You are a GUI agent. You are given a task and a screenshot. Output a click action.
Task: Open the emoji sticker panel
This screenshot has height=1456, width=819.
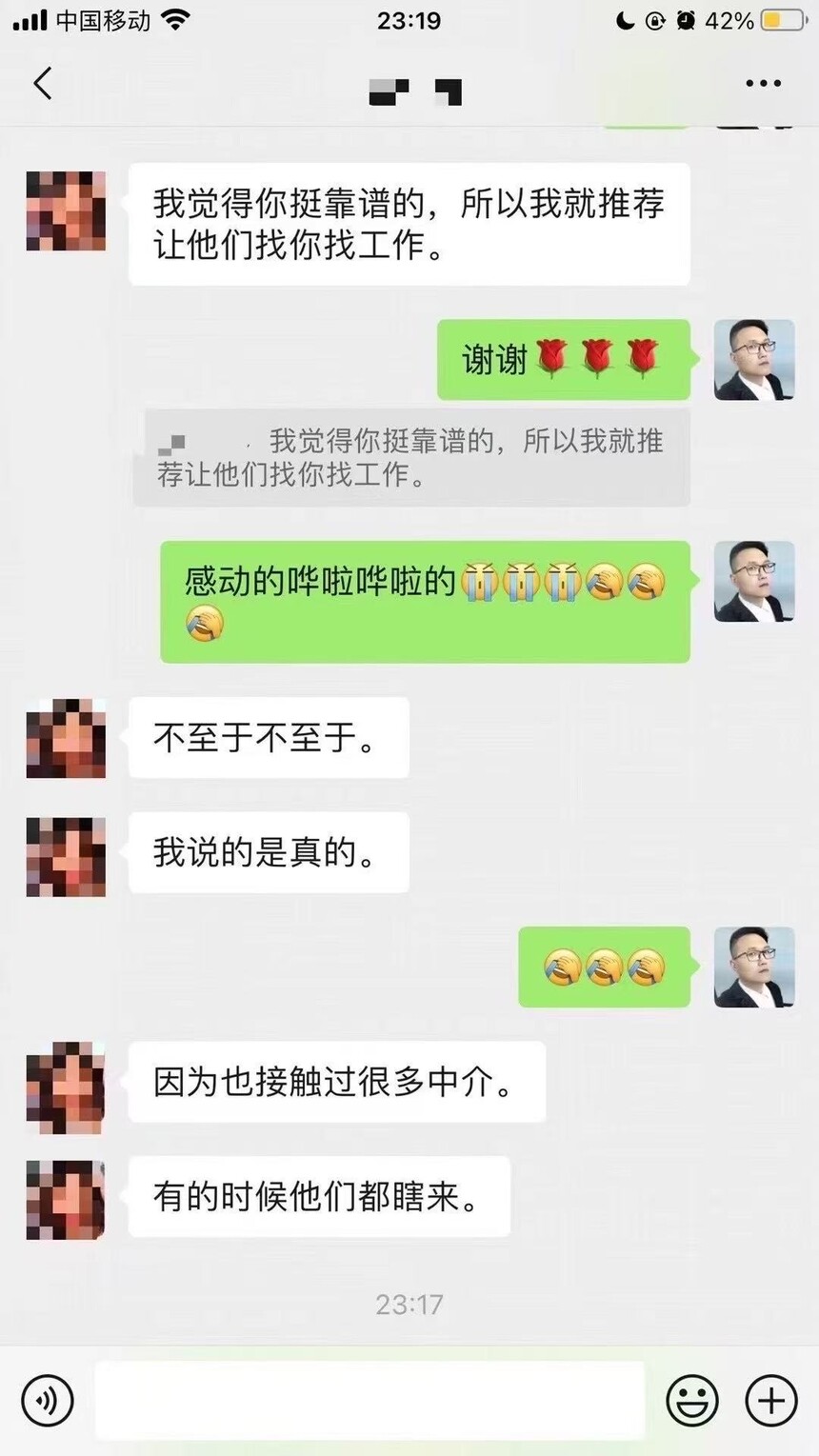point(691,1400)
